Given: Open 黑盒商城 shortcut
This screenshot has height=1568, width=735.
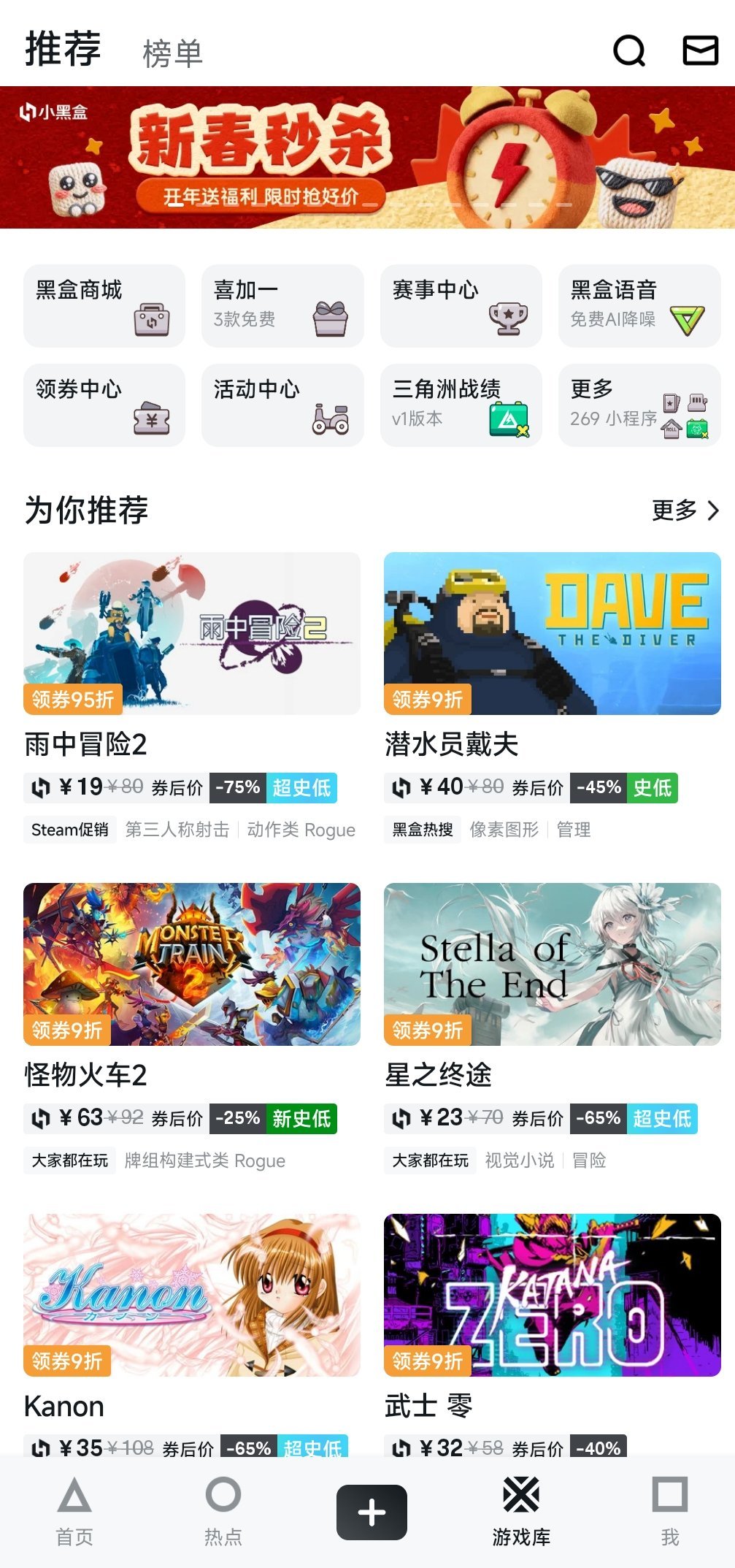Looking at the screenshot, I should [104, 305].
